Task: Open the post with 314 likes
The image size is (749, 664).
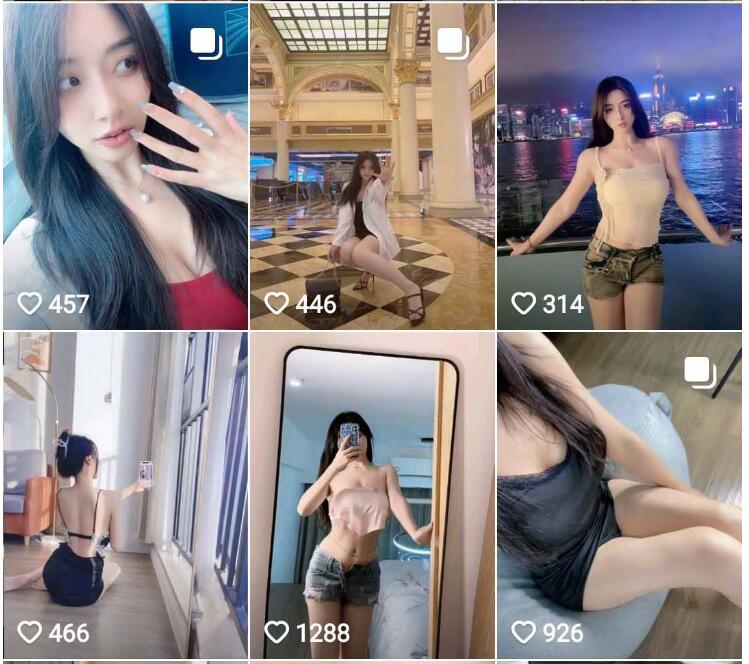Action: pyautogui.click(x=619, y=165)
